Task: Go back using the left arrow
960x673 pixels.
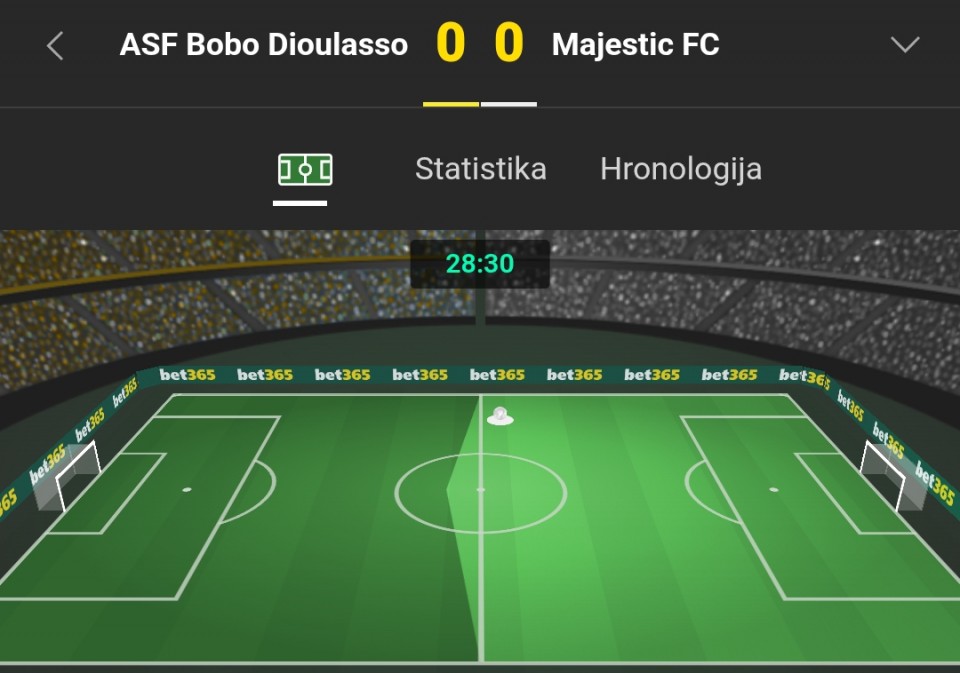Action: coord(55,46)
